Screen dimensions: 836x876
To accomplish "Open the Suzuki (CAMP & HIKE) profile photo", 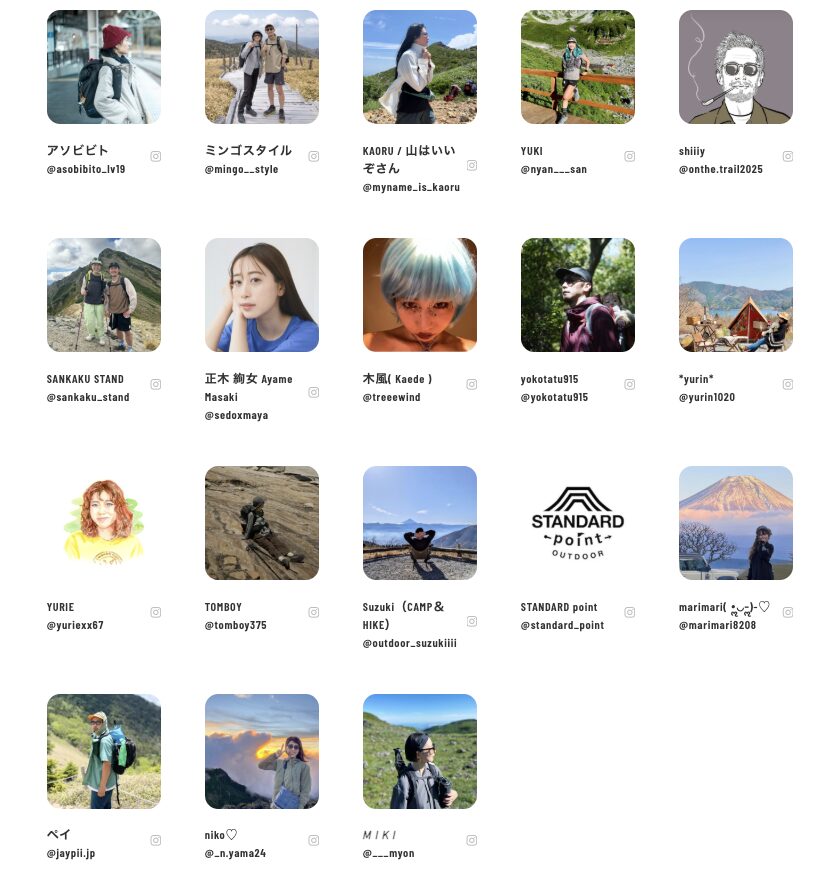I will [420, 523].
